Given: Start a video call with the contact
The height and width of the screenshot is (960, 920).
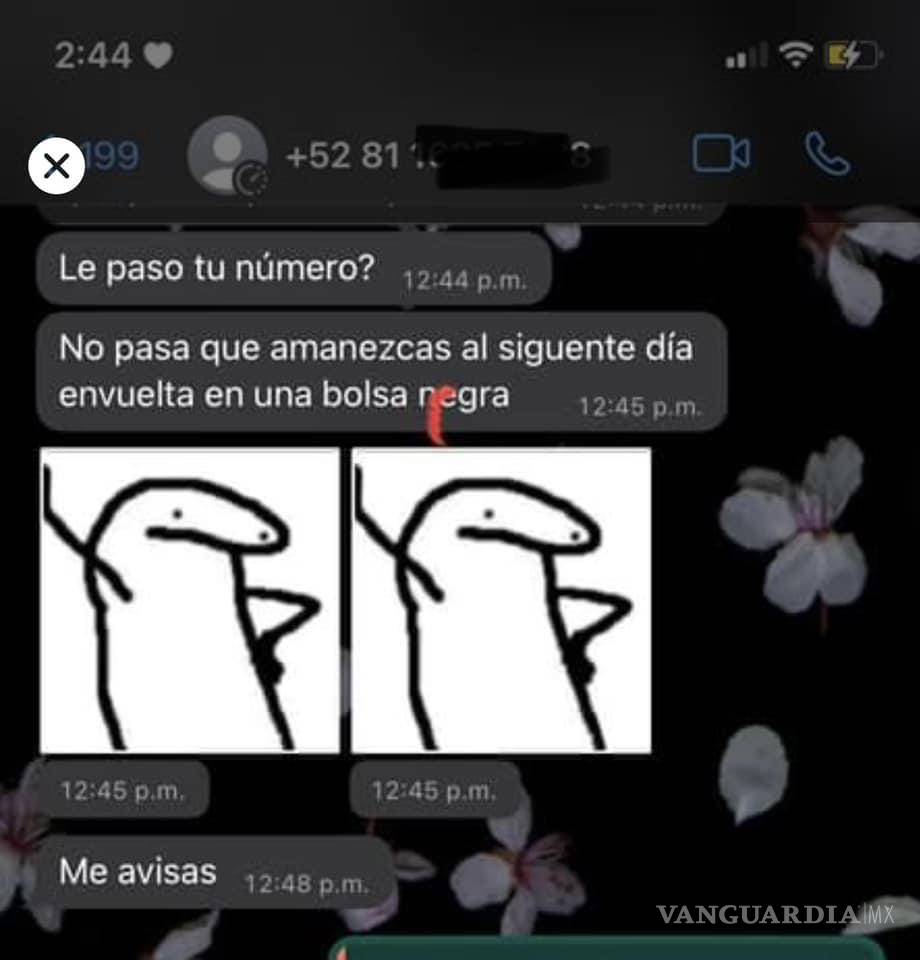Looking at the screenshot, I should tap(722, 155).
